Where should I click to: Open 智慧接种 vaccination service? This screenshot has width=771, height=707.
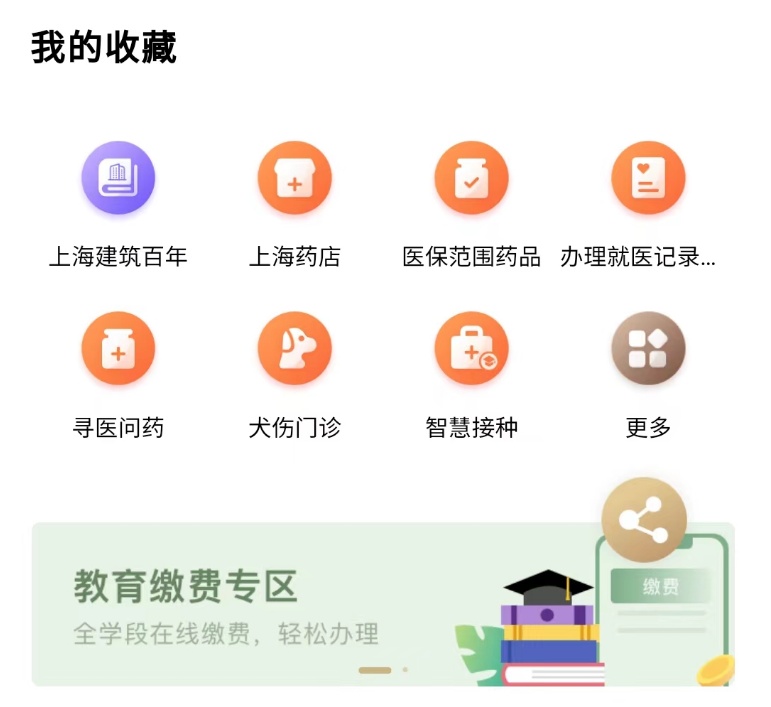pos(471,349)
